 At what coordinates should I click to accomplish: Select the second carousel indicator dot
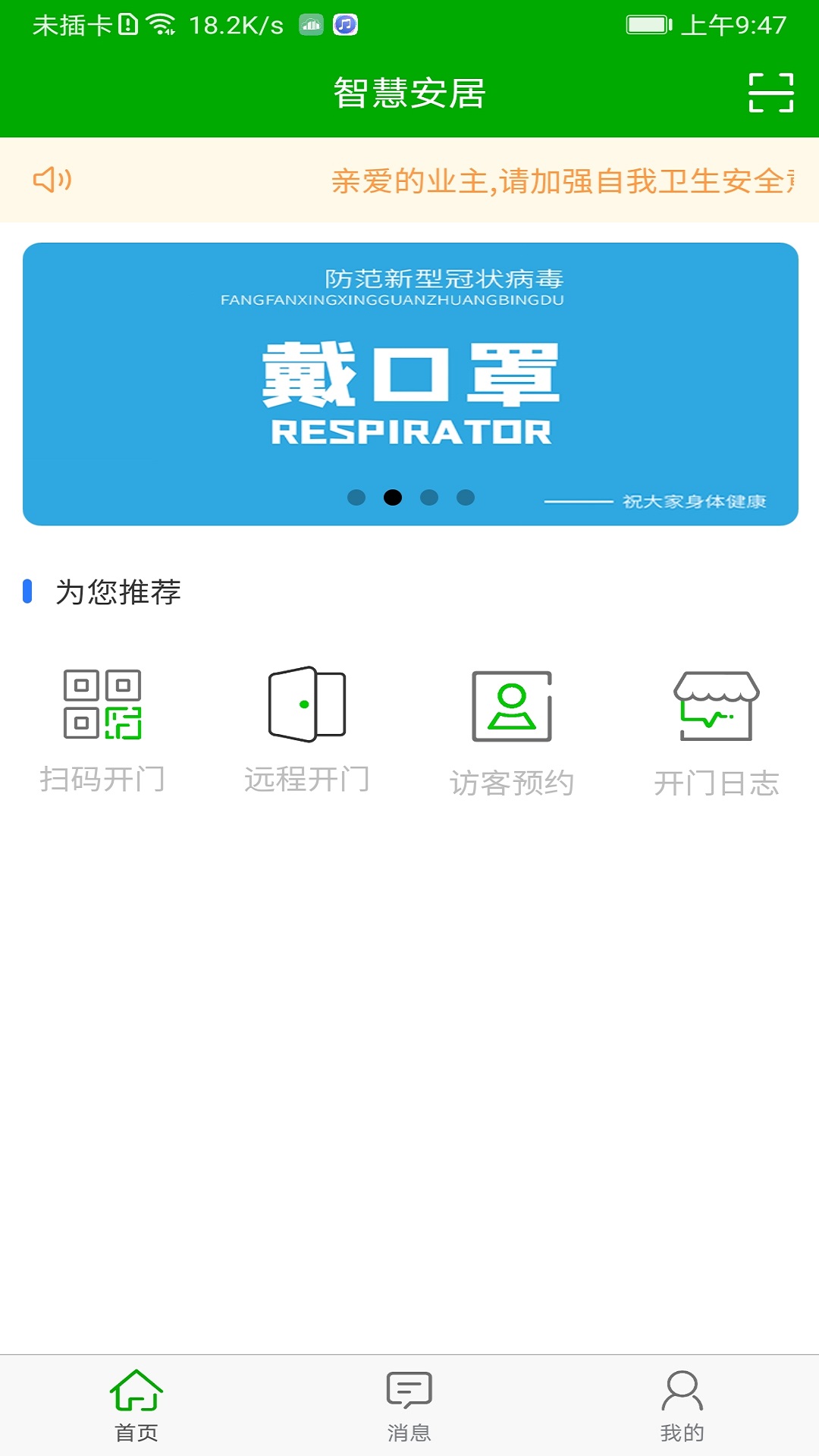click(x=393, y=497)
